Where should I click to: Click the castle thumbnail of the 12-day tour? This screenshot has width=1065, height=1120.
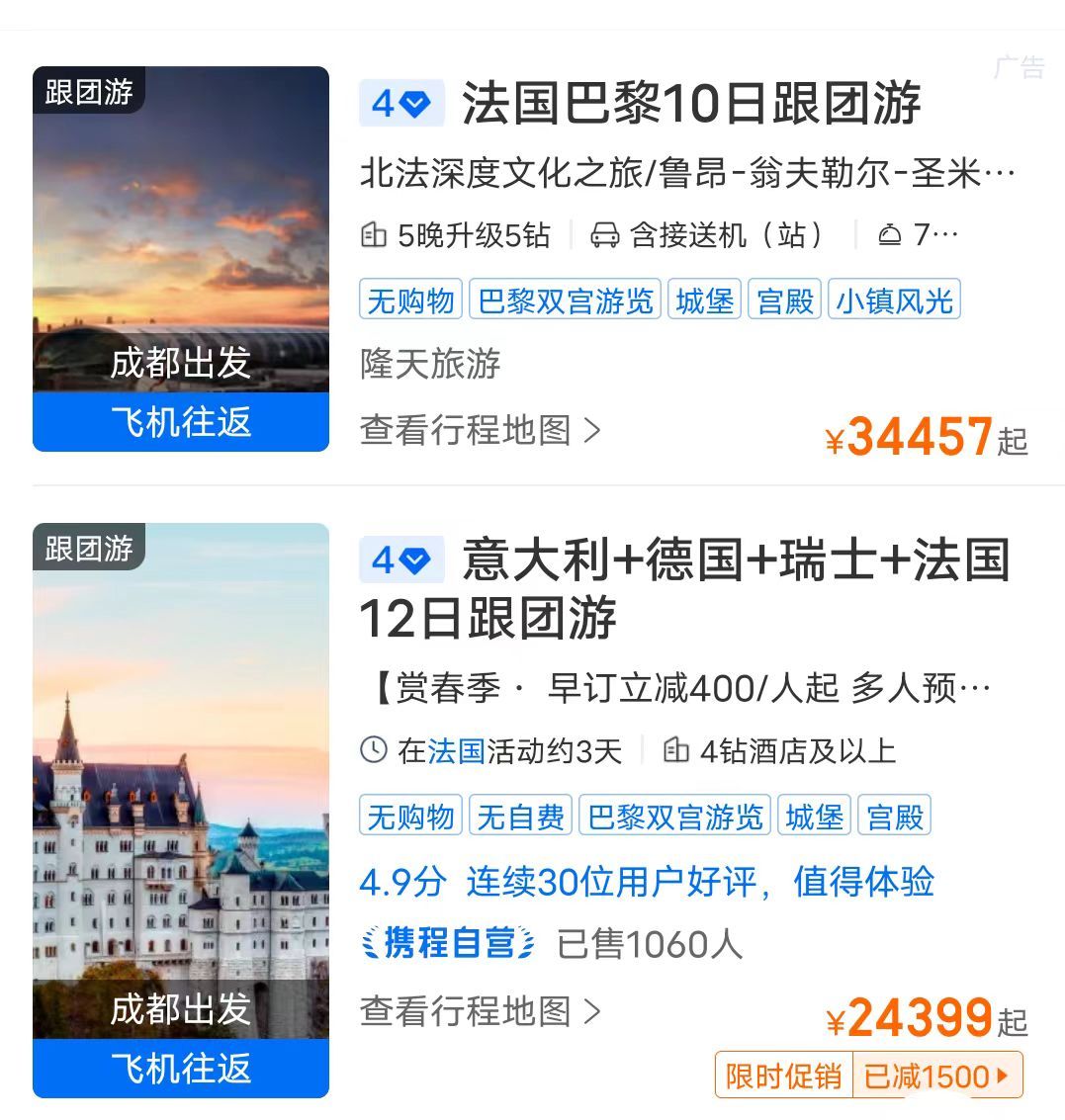(x=181, y=791)
